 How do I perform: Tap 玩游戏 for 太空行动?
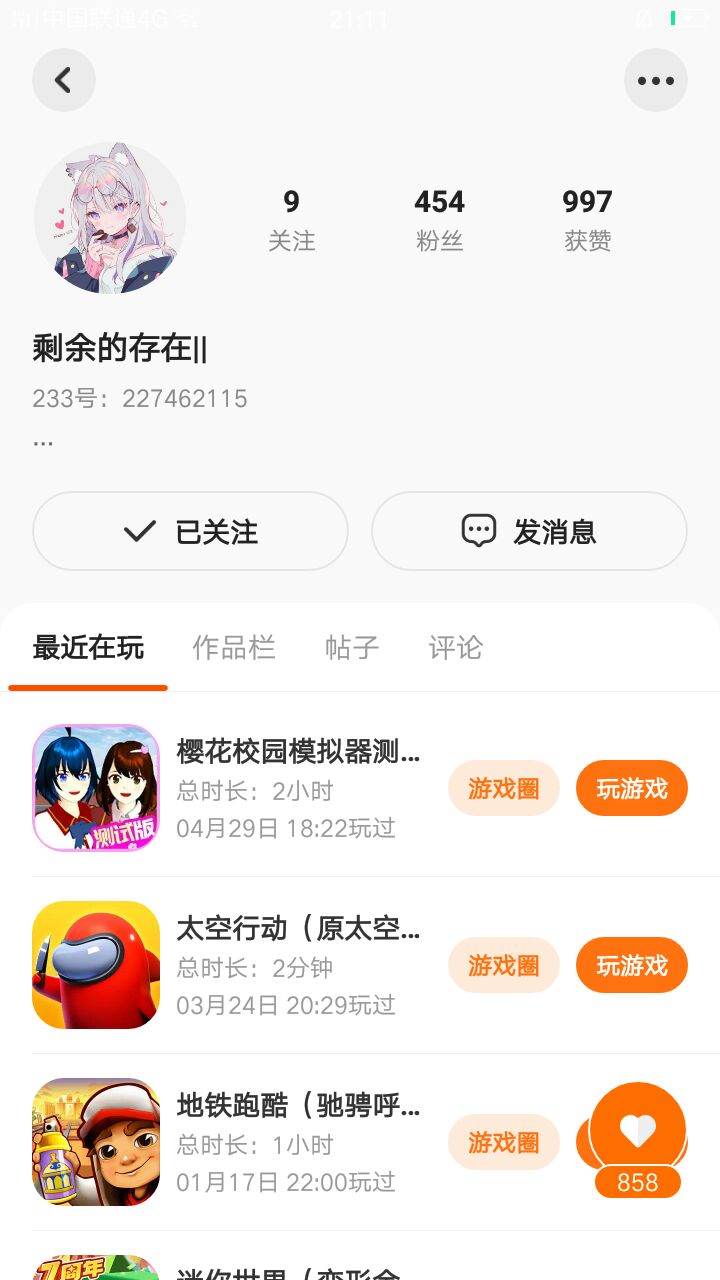tap(631, 965)
